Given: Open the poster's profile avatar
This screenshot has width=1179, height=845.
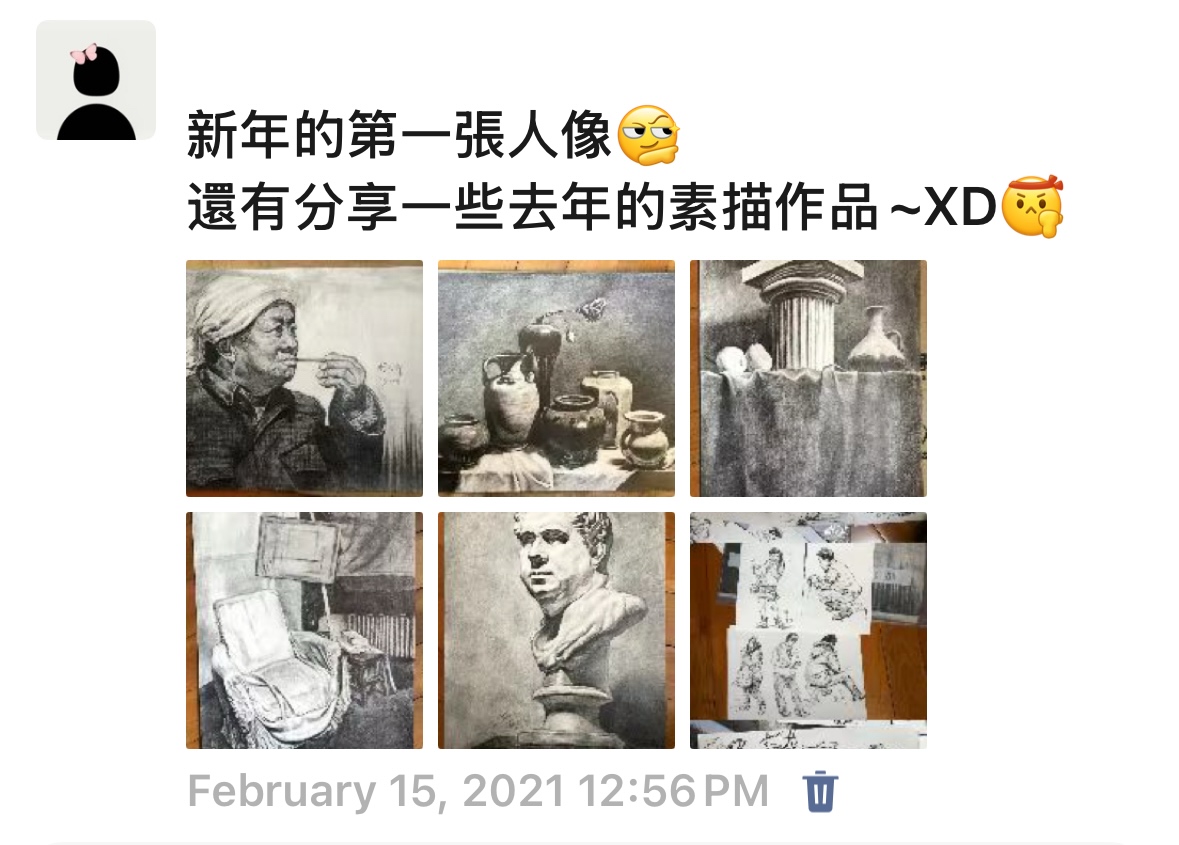Looking at the screenshot, I should [x=96, y=80].
